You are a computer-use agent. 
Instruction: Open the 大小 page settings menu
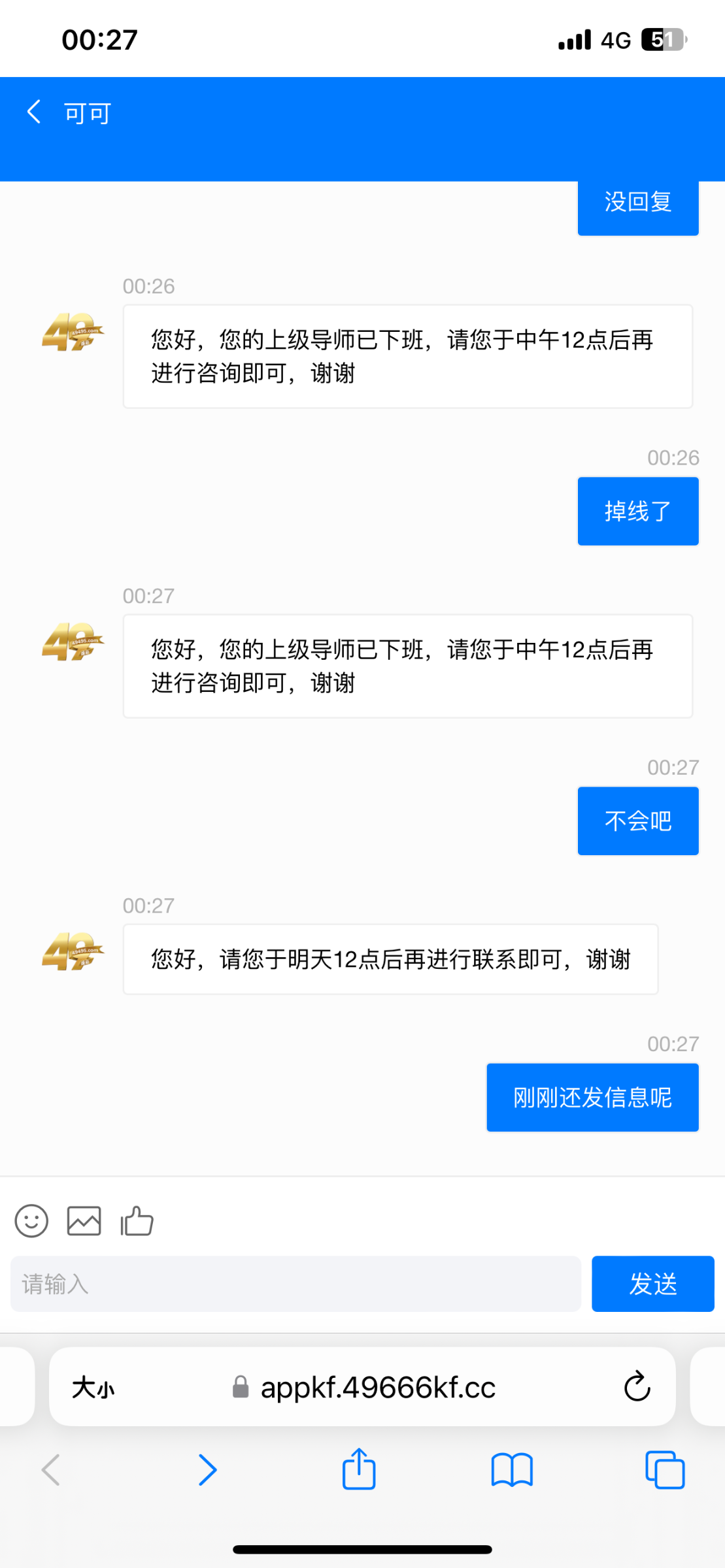coord(93,1387)
